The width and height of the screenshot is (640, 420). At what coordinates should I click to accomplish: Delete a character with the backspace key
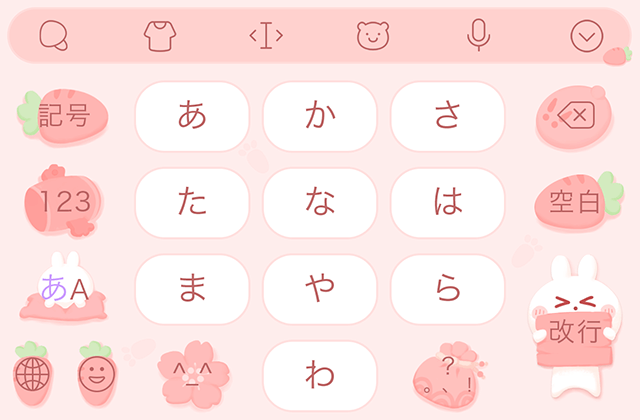coord(575,118)
